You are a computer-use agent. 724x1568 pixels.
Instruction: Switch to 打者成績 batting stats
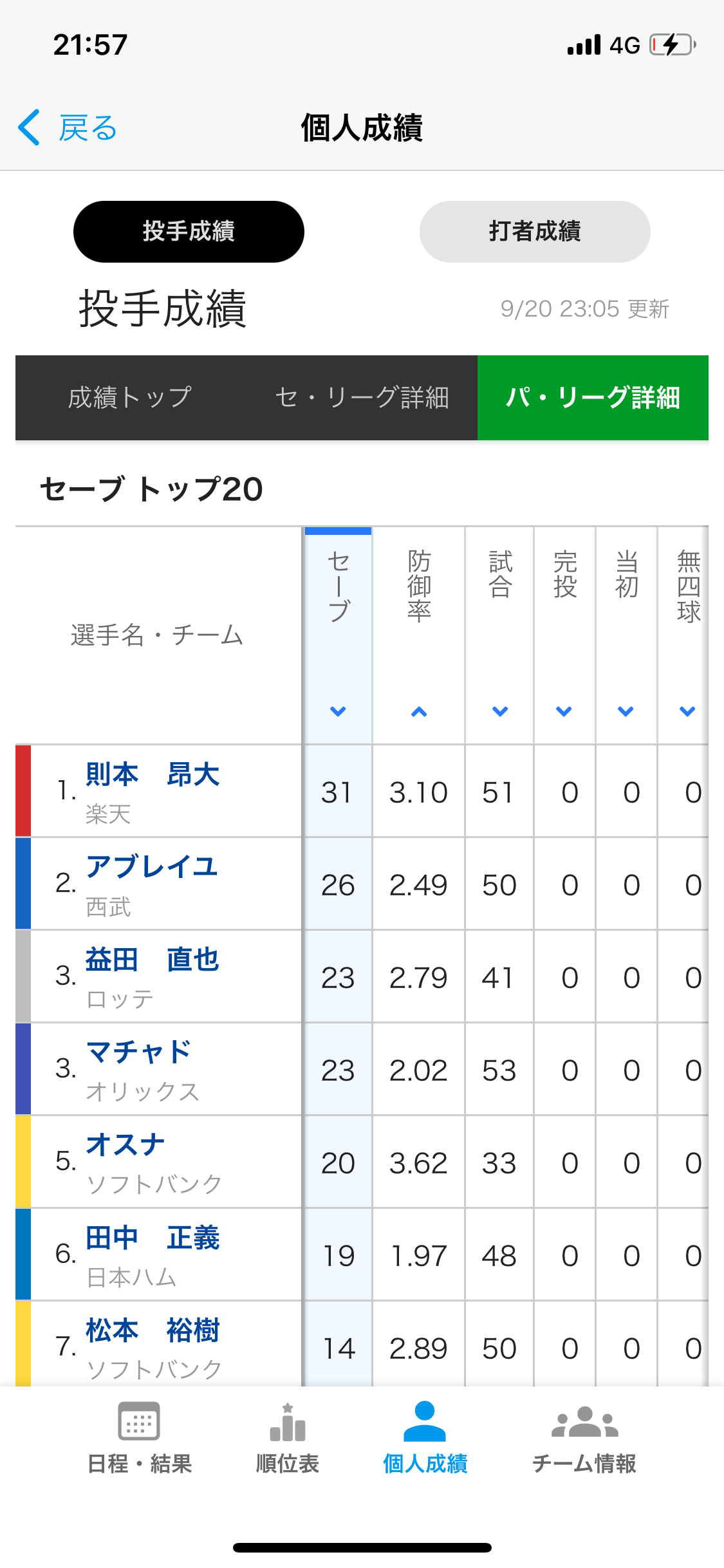pos(535,231)
